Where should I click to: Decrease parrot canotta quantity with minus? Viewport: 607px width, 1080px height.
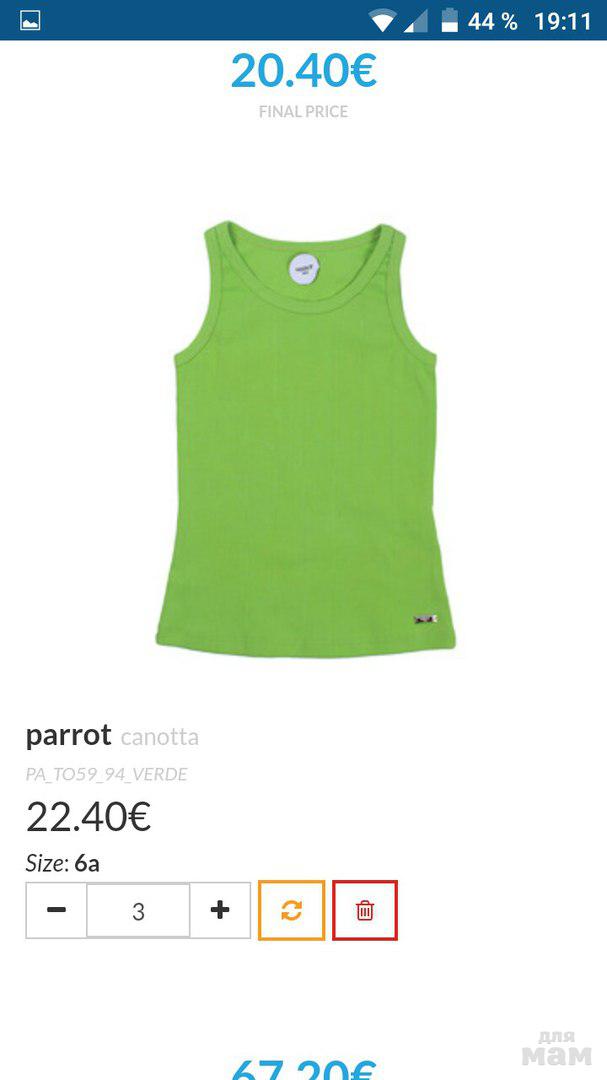[x=56, y=910]
